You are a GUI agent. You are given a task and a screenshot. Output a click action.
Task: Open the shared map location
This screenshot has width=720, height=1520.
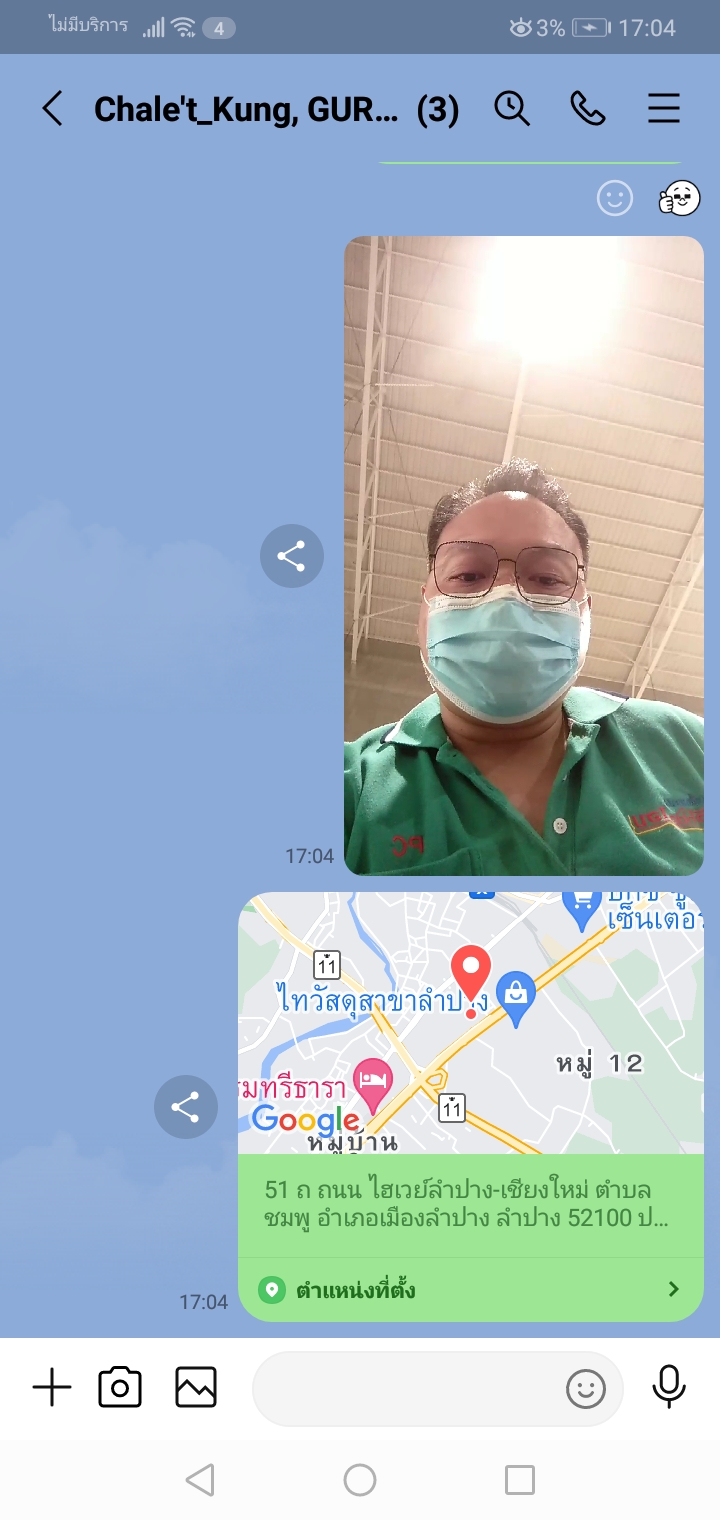click(470, 1022)
